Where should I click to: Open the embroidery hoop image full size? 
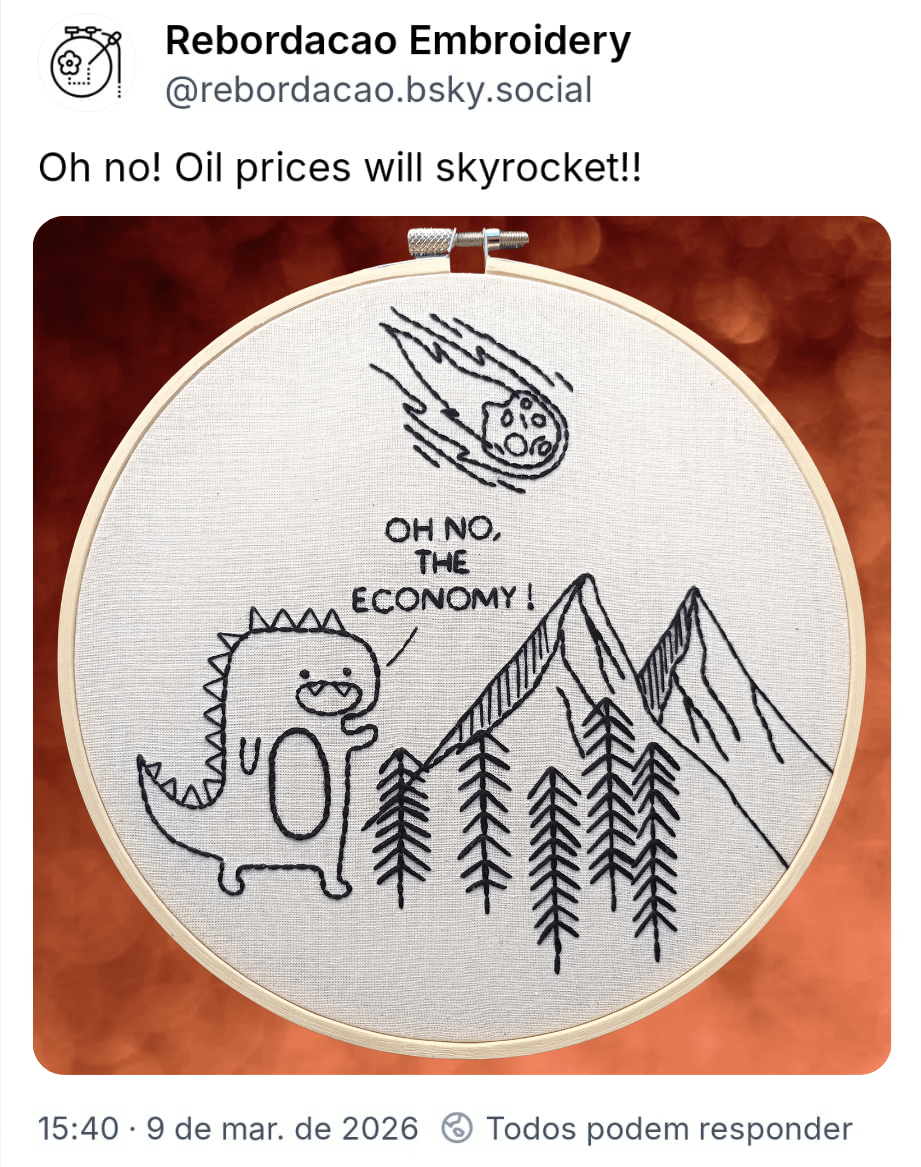(x=461, y=645)
